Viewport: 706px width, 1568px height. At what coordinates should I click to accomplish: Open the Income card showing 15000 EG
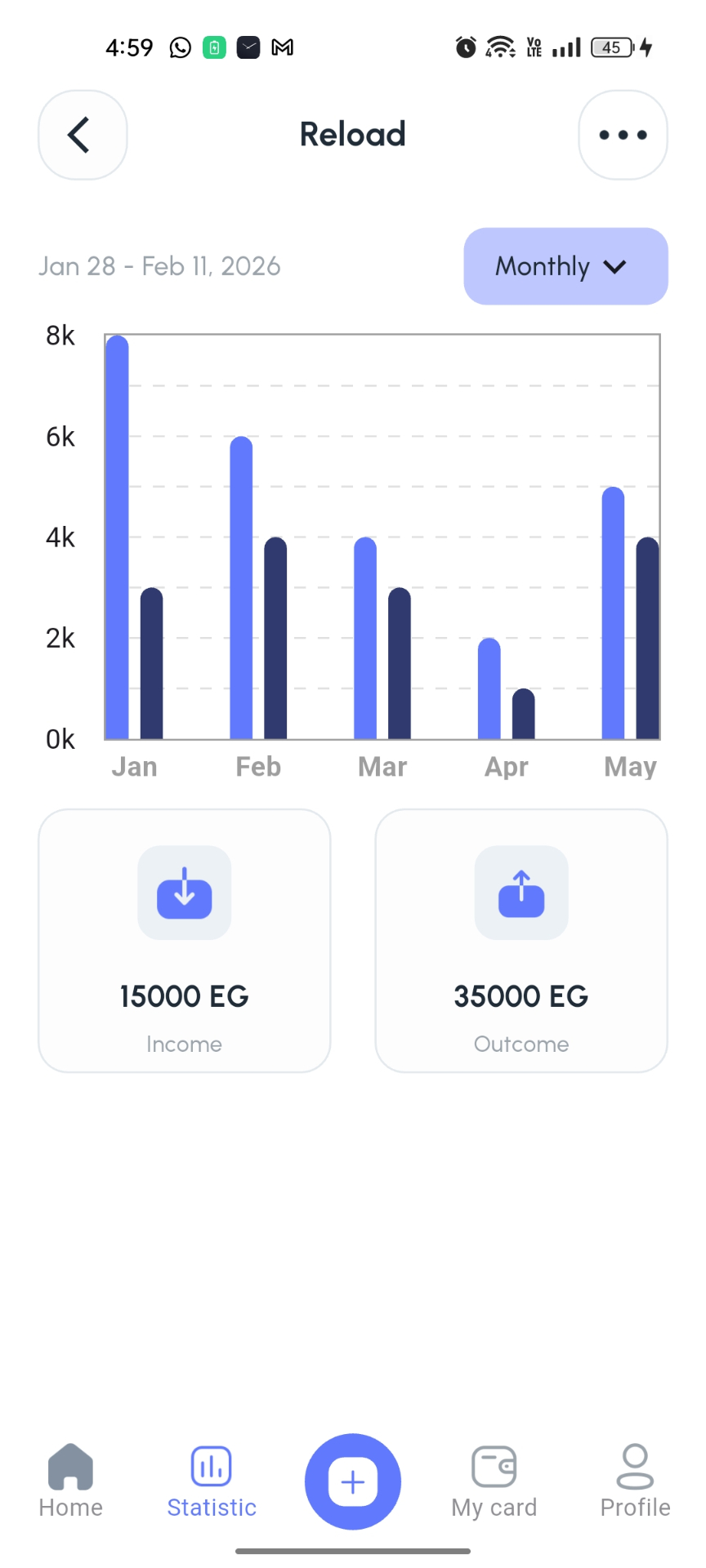tap(184, 941)
